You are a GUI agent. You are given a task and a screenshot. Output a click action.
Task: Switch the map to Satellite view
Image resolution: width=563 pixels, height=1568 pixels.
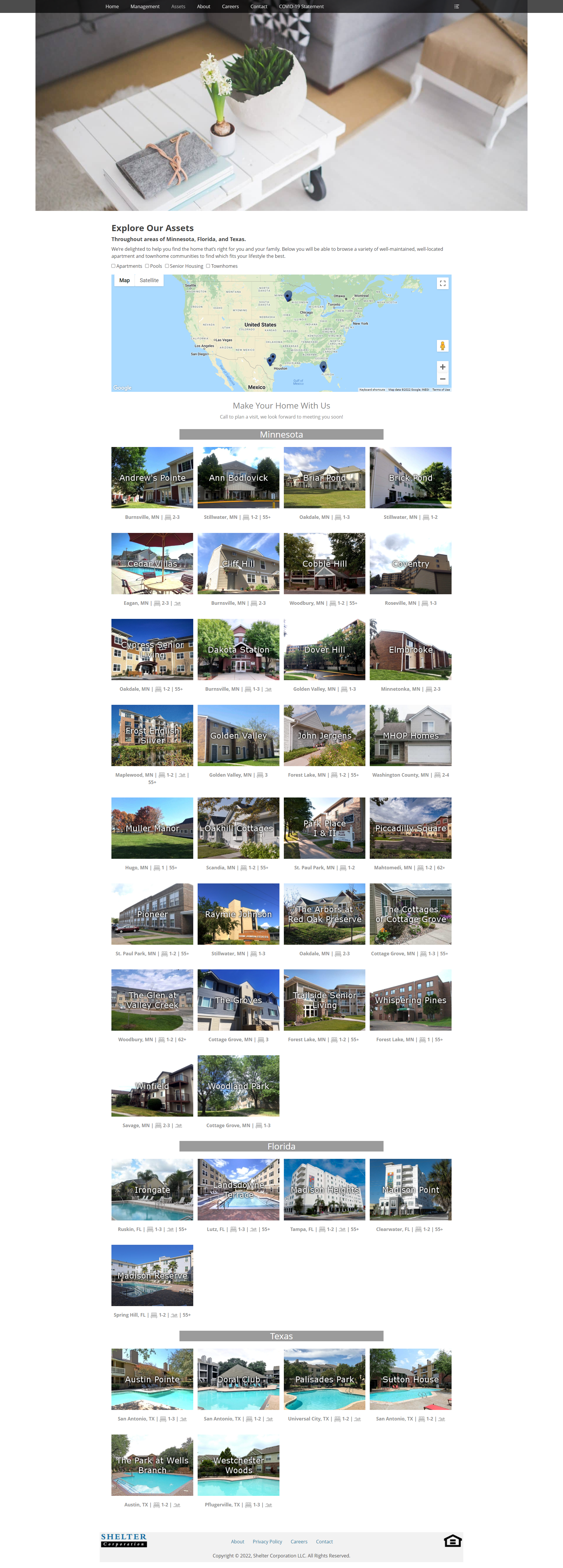tap(149, 281)
